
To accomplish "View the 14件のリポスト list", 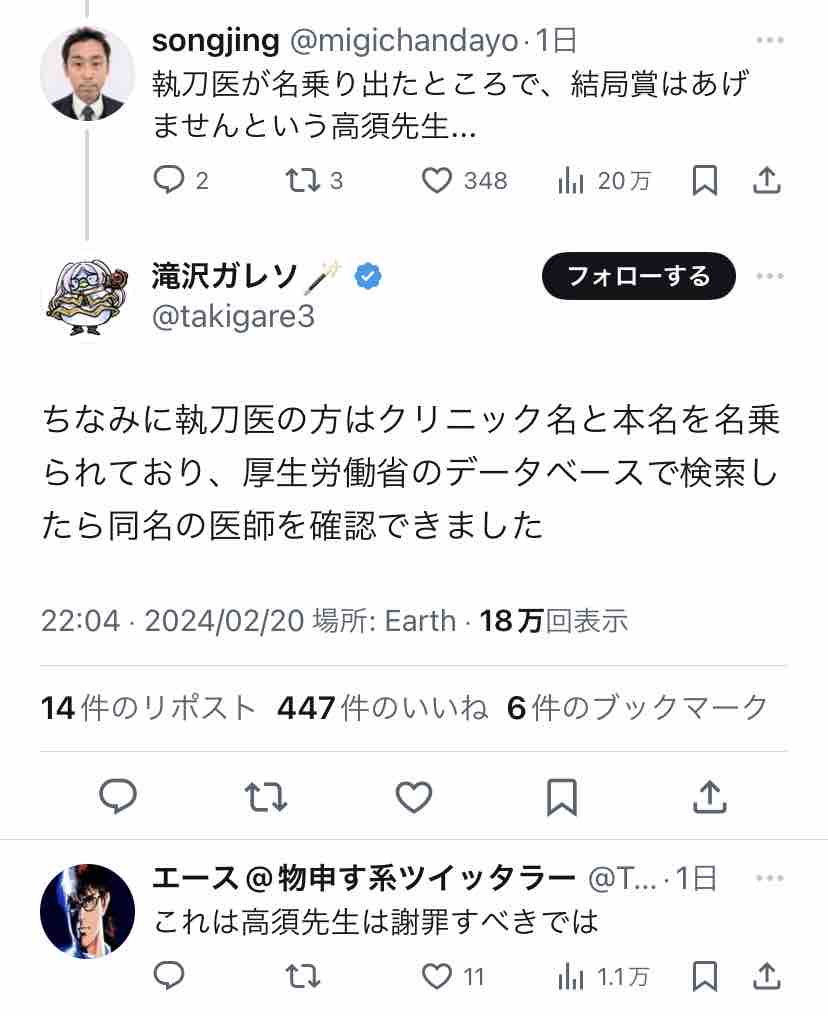I will pyautogui.click(x=149, y=708).
